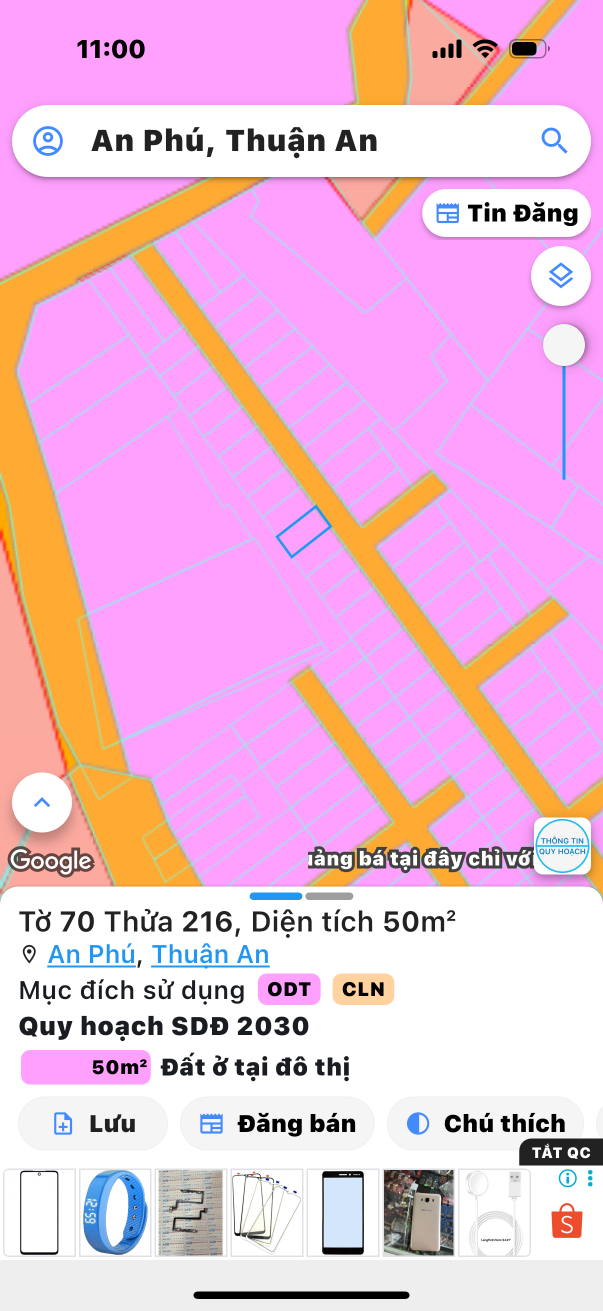The width and height of the screenshot is (603, 1311).
Task: Select the CLN land use chip
Action: pyautogui.click(x=363, y=990)
